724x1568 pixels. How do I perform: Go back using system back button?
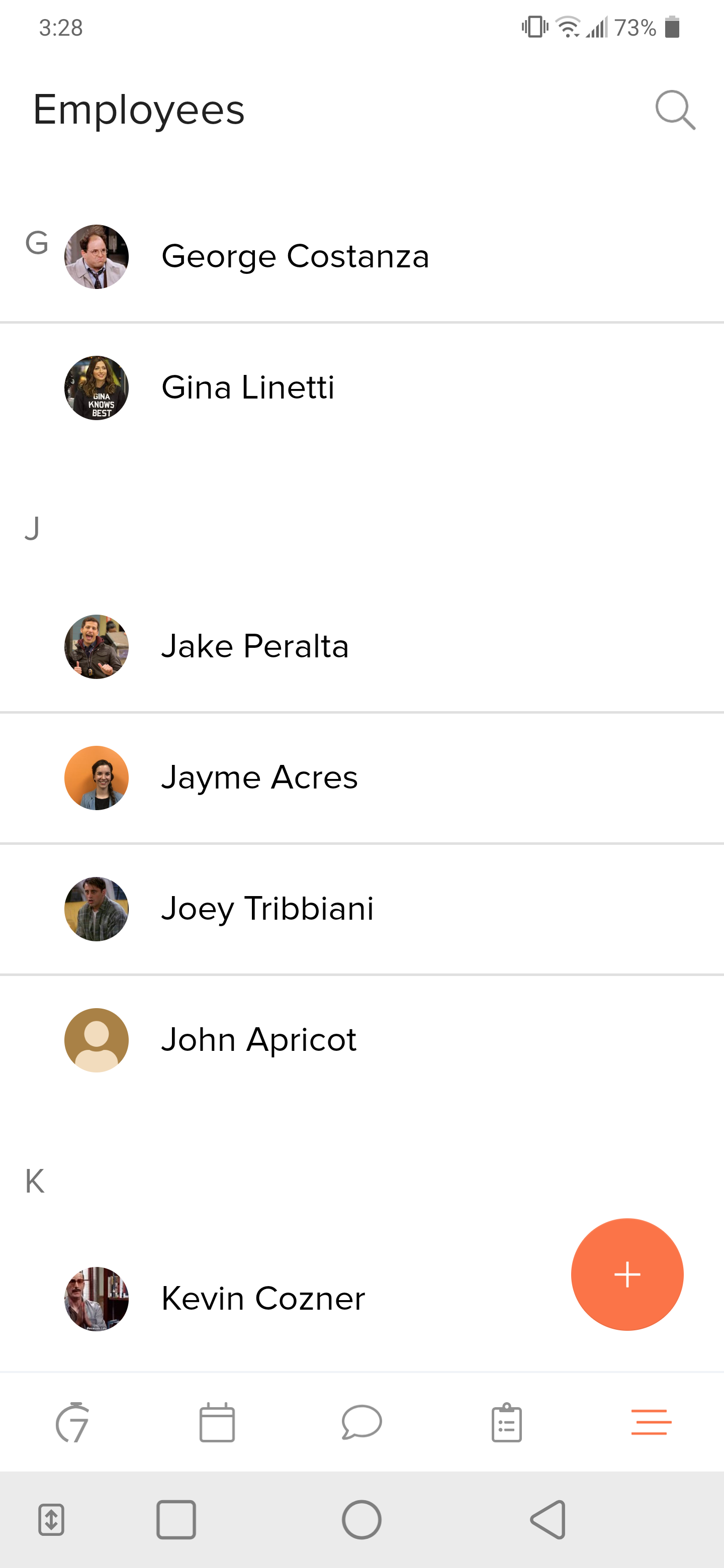(548, 1519)
